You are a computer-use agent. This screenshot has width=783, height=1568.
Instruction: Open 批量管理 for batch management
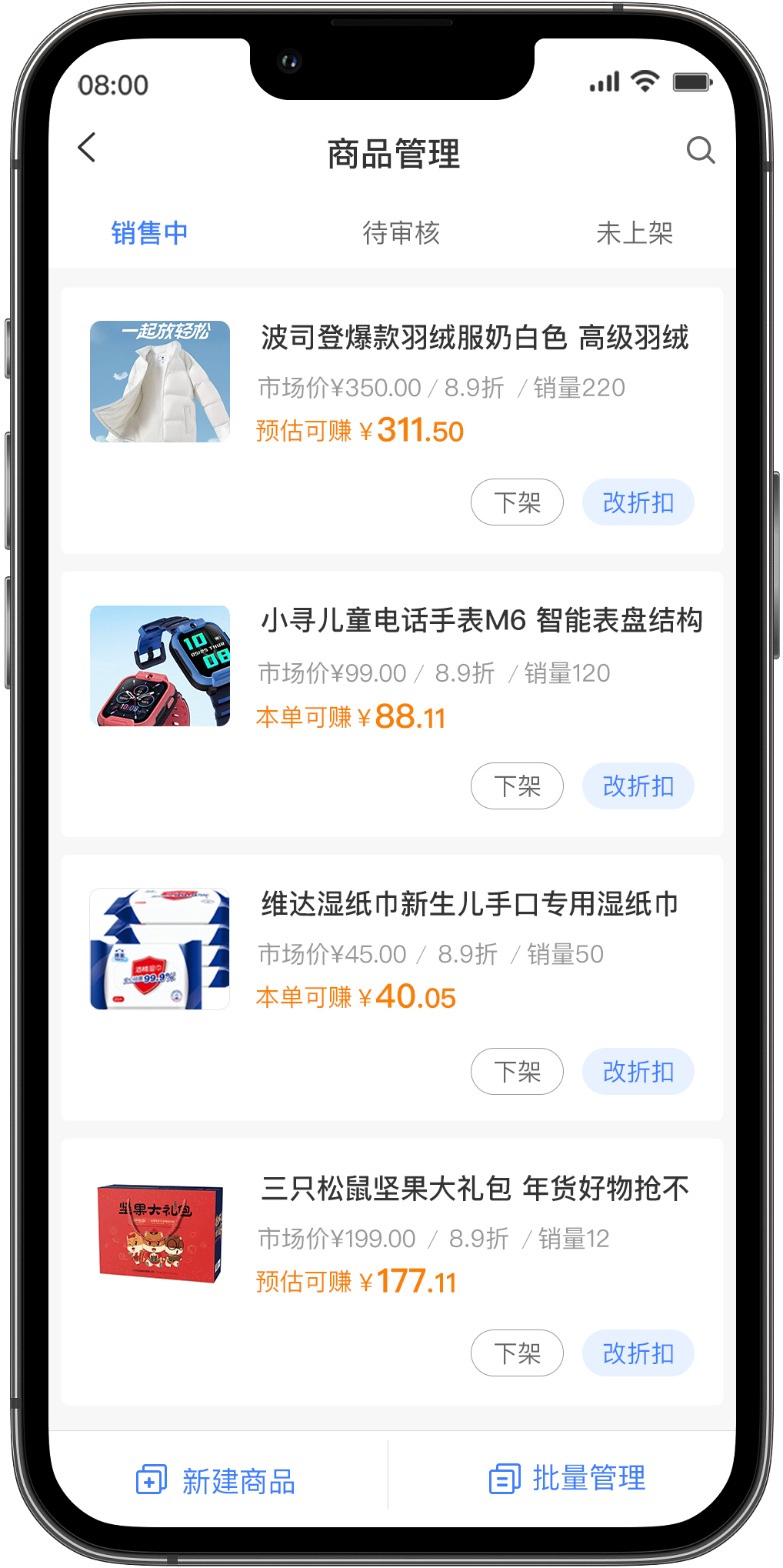[567, 1478]
